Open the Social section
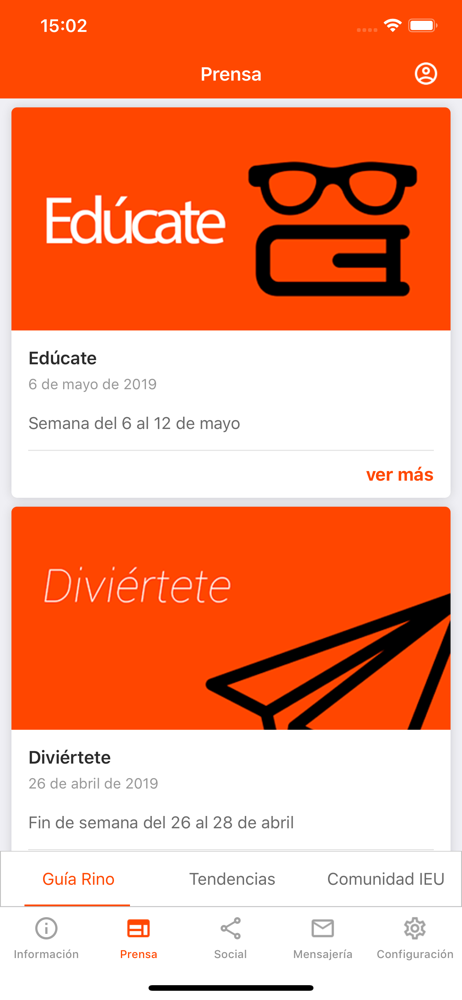 tap(230, 938)
